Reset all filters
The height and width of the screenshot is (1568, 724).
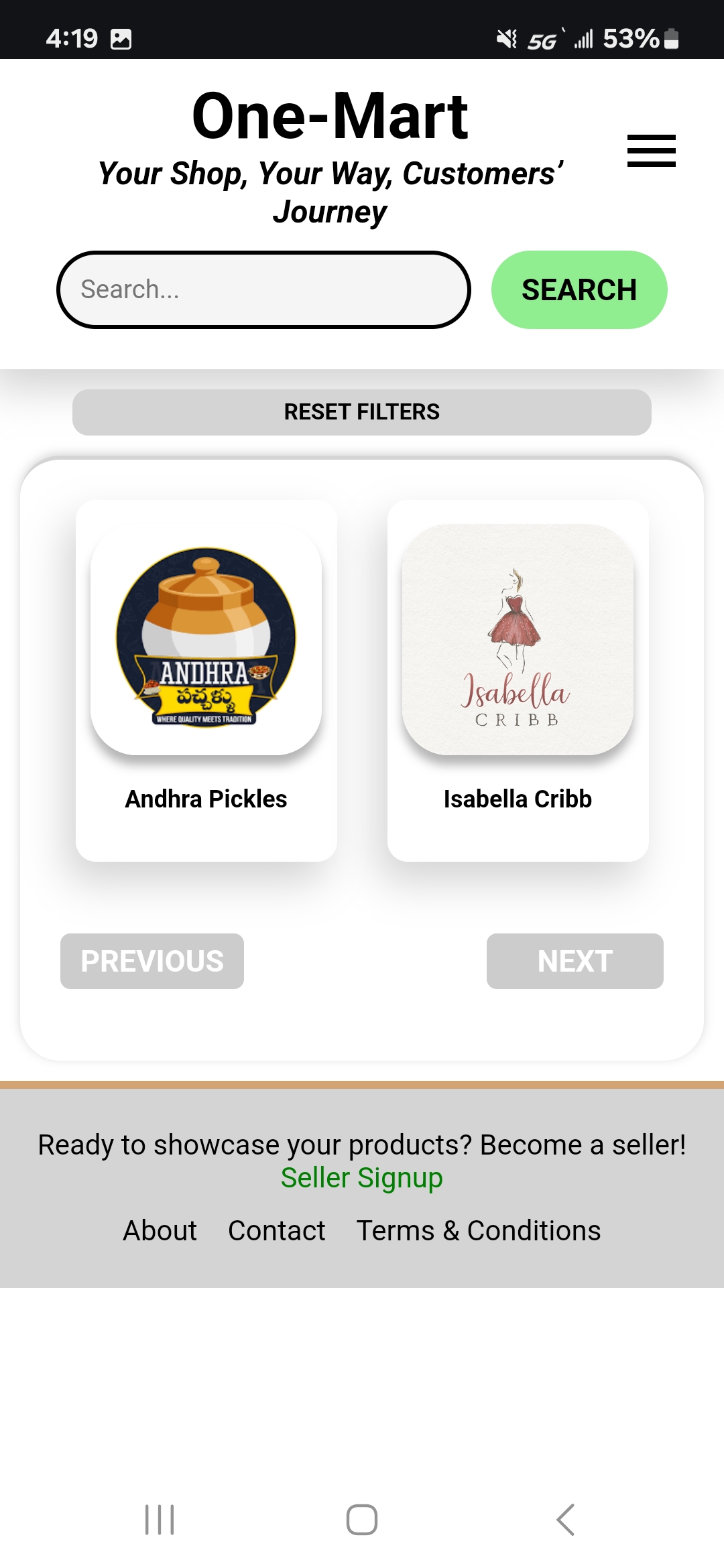click(x=362, y=412)
